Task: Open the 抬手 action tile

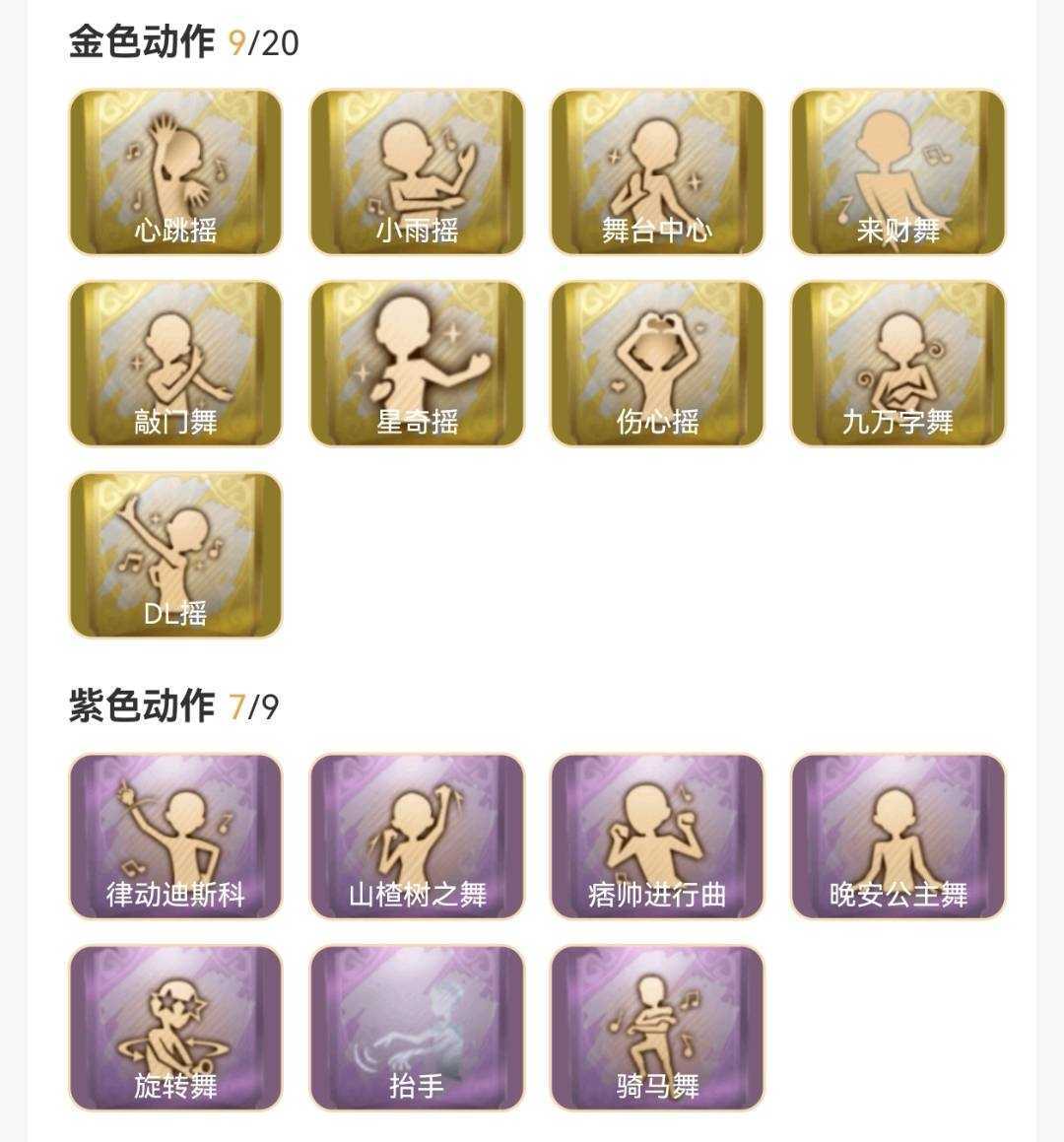Action: (417, 1028)
